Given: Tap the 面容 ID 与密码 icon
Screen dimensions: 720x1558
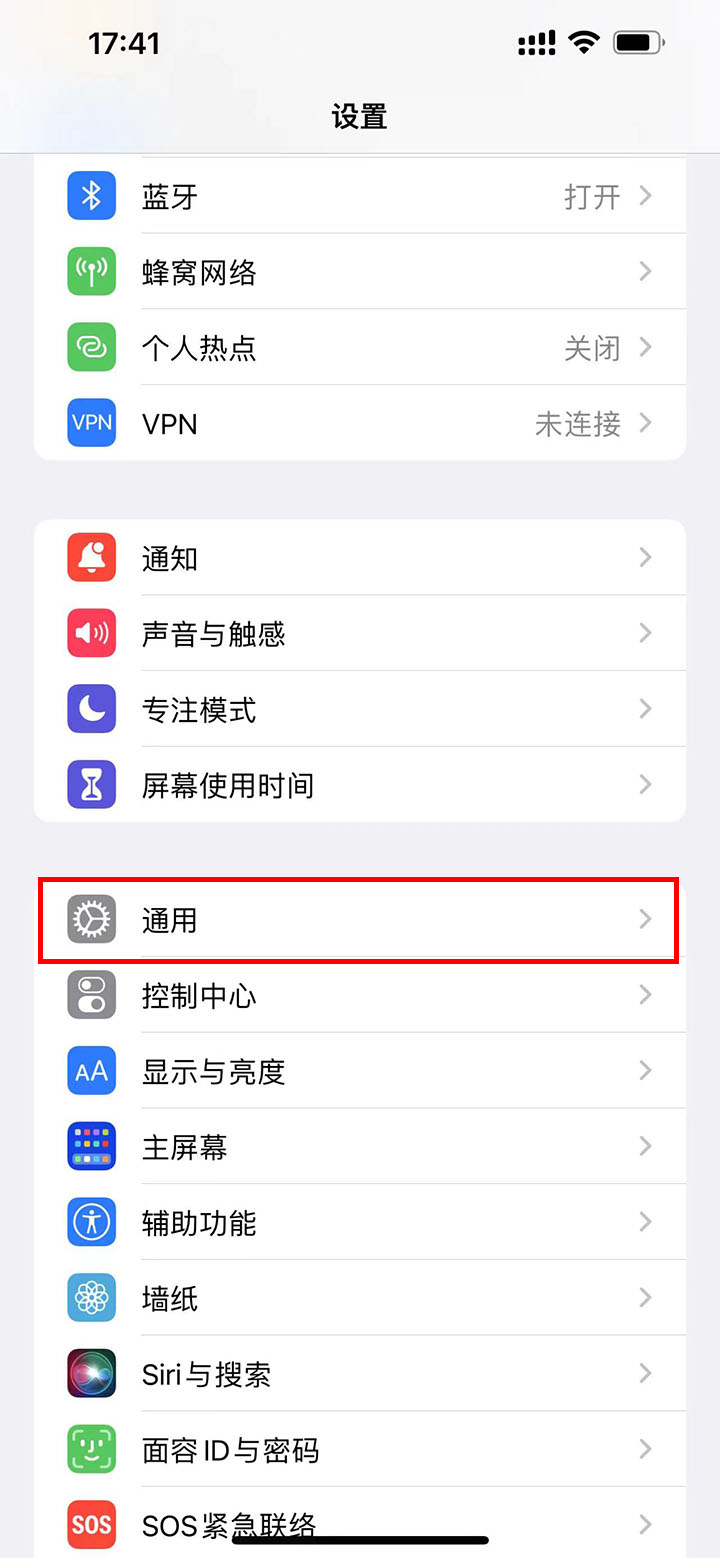Looking at the screenshot, I should 91,1449.
